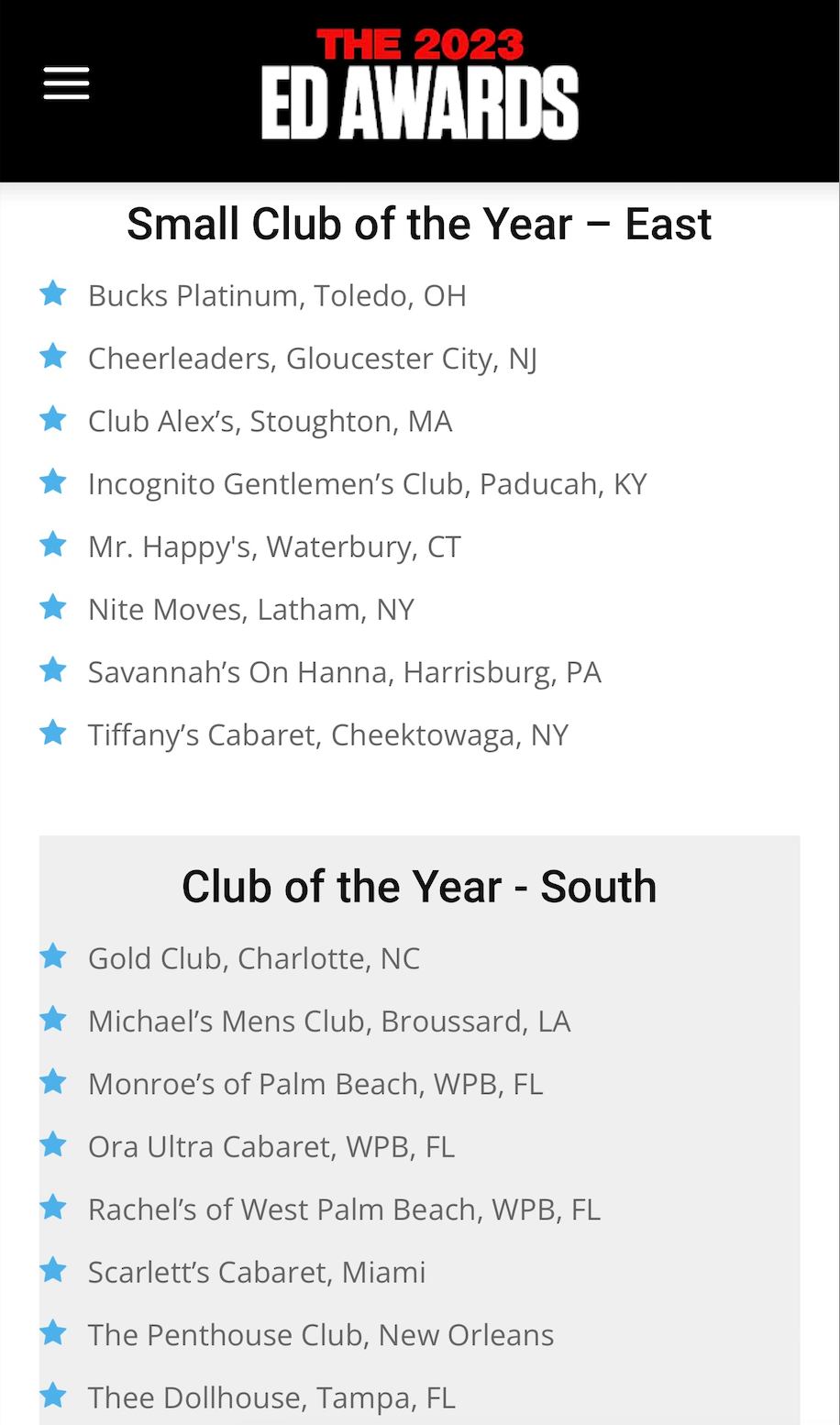Open the hamburger navigation menu
This screenshot has width=840, height=1425.
(66, 83)
